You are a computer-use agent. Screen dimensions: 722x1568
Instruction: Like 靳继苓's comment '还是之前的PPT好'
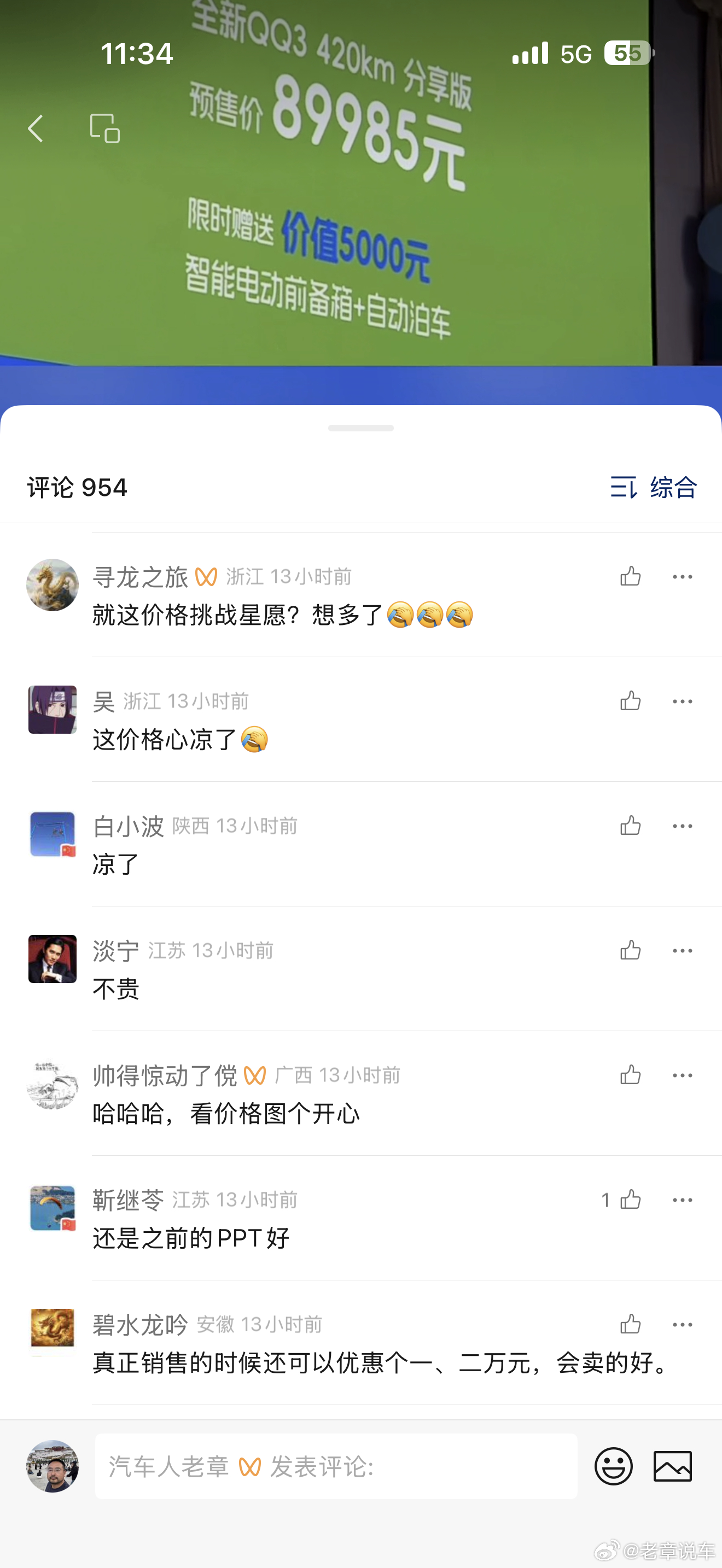[631, 1199]
